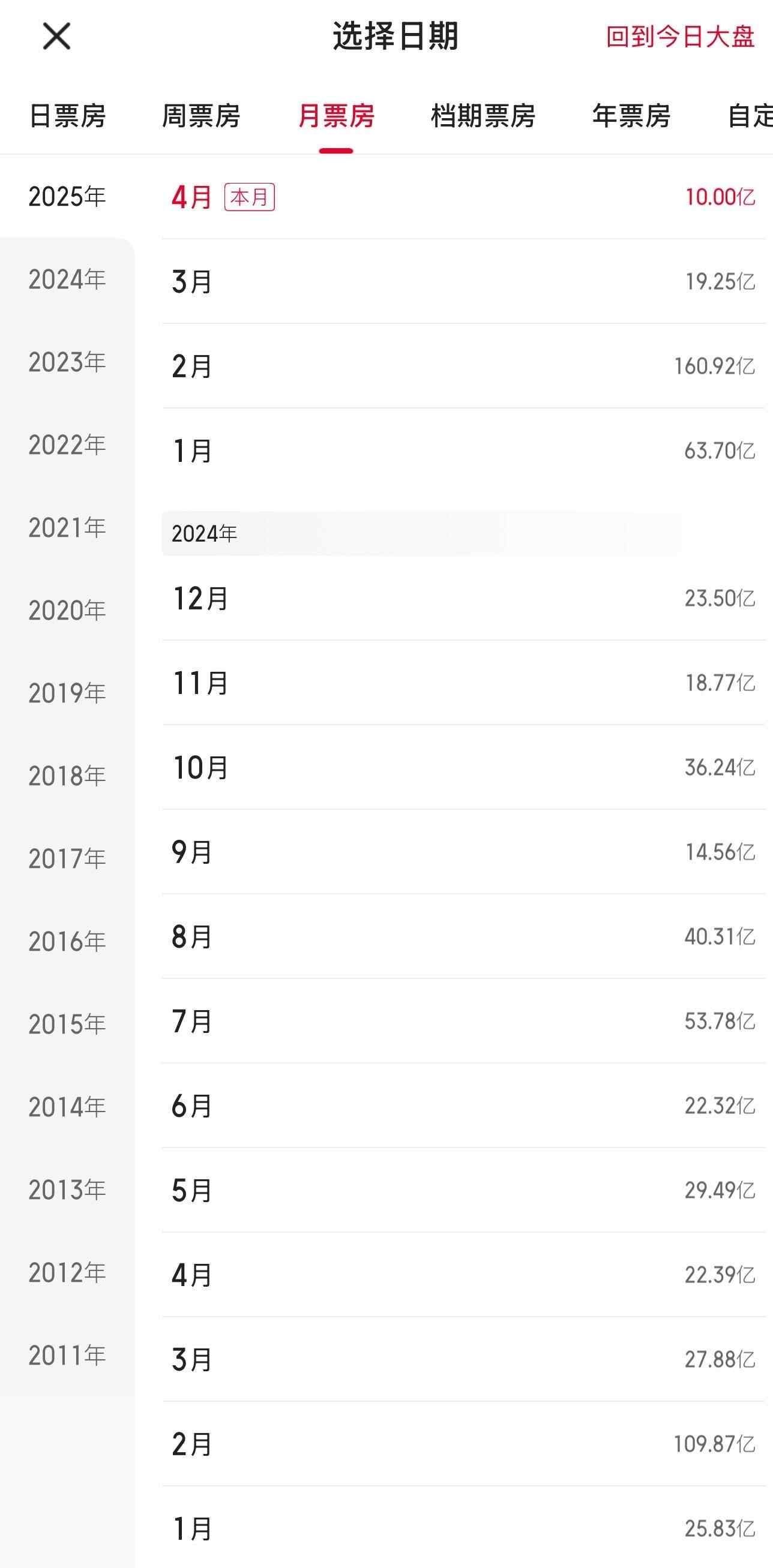Open the 档期票房 tab
The image size is (773, 1568).
pyautogui.click(x=483, y=116)
